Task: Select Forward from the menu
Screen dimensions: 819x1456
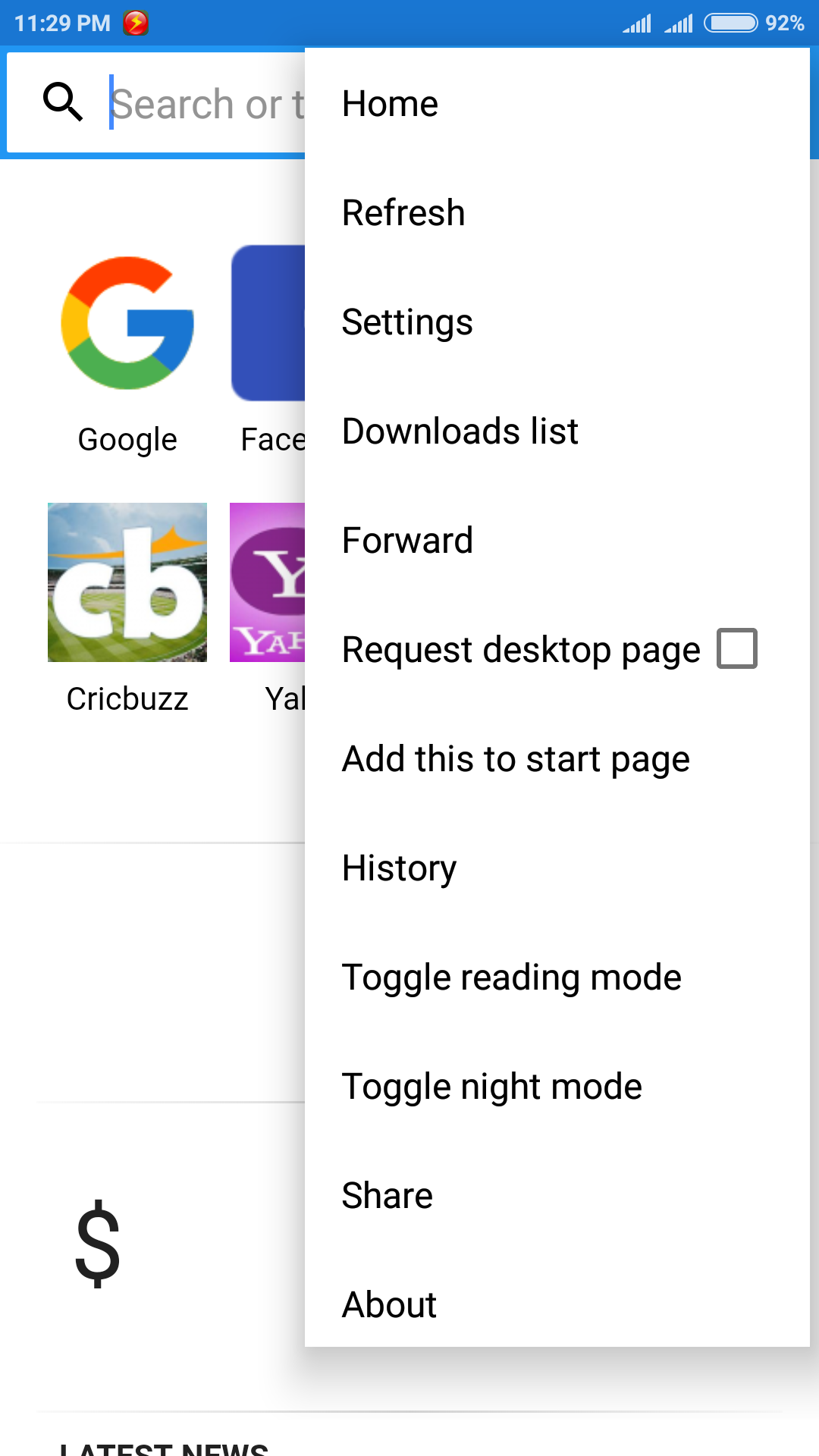Action: [x=407, y=539]
